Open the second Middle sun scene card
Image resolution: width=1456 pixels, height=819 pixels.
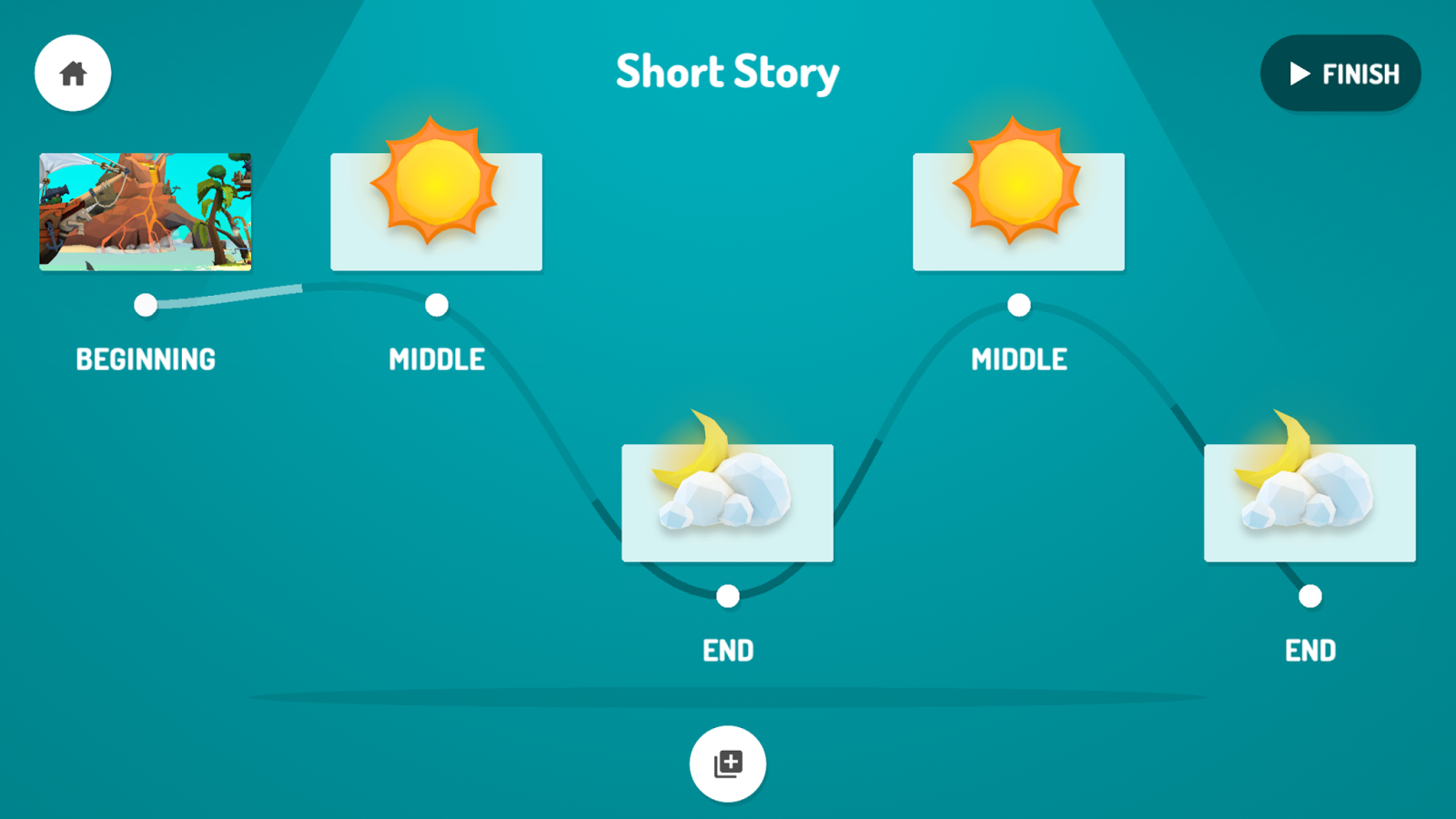pos(1018,211)
